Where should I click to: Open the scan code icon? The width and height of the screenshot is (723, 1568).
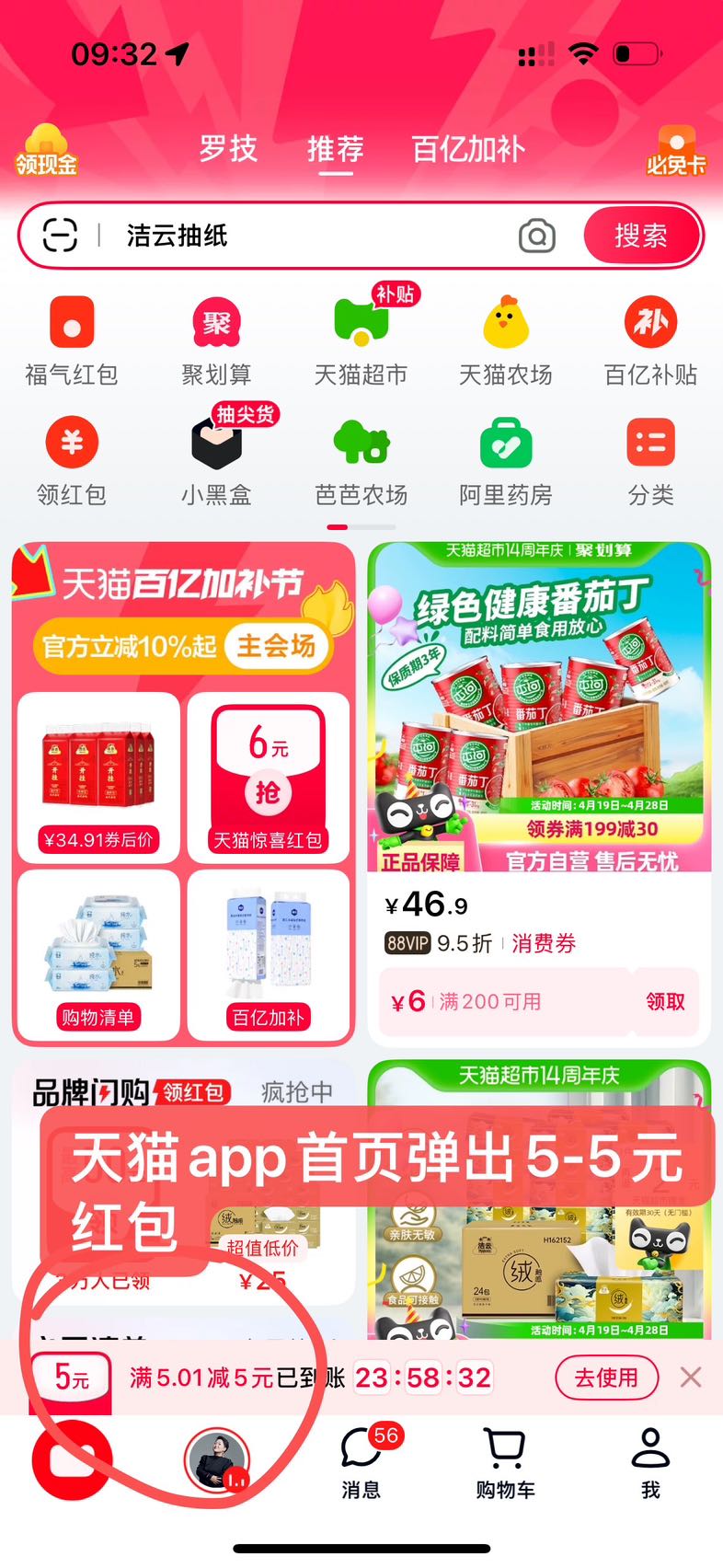pos(61,236)
